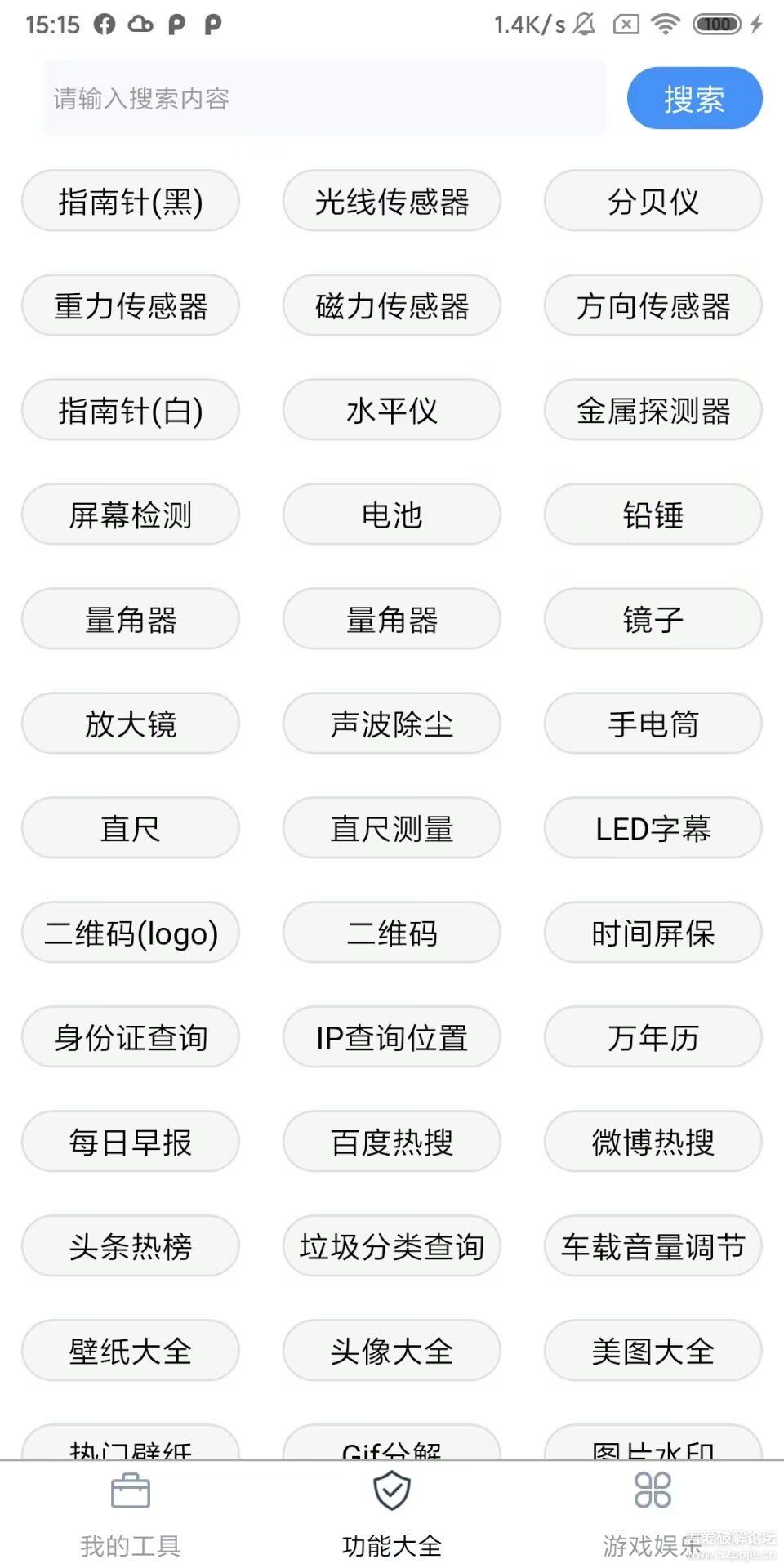Launch the 分贝仪 decibel meter
This screenshot has height=1568, width=784.
tap(651, 202)
